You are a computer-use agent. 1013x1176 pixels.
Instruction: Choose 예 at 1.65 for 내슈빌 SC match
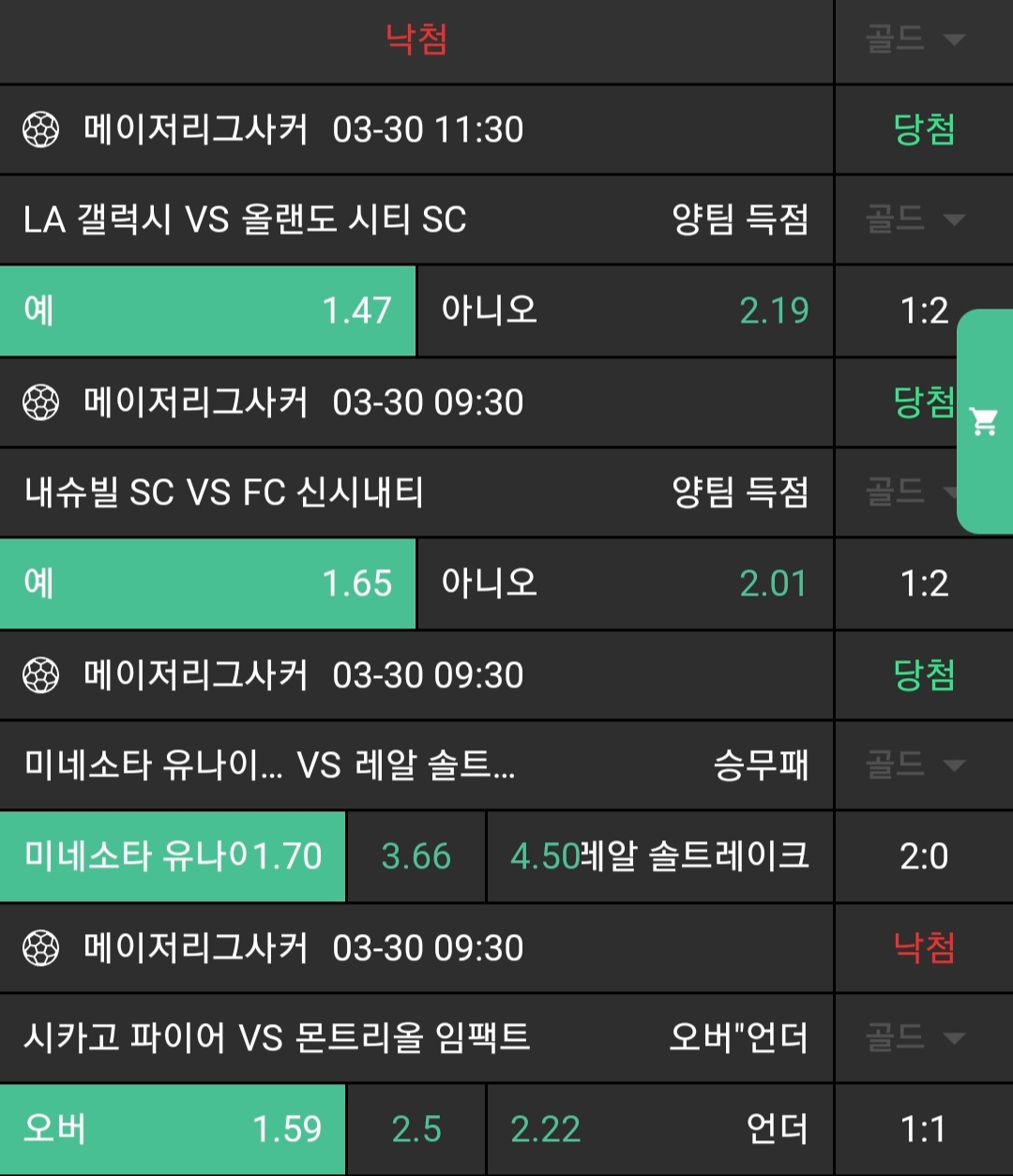point(207,583)
